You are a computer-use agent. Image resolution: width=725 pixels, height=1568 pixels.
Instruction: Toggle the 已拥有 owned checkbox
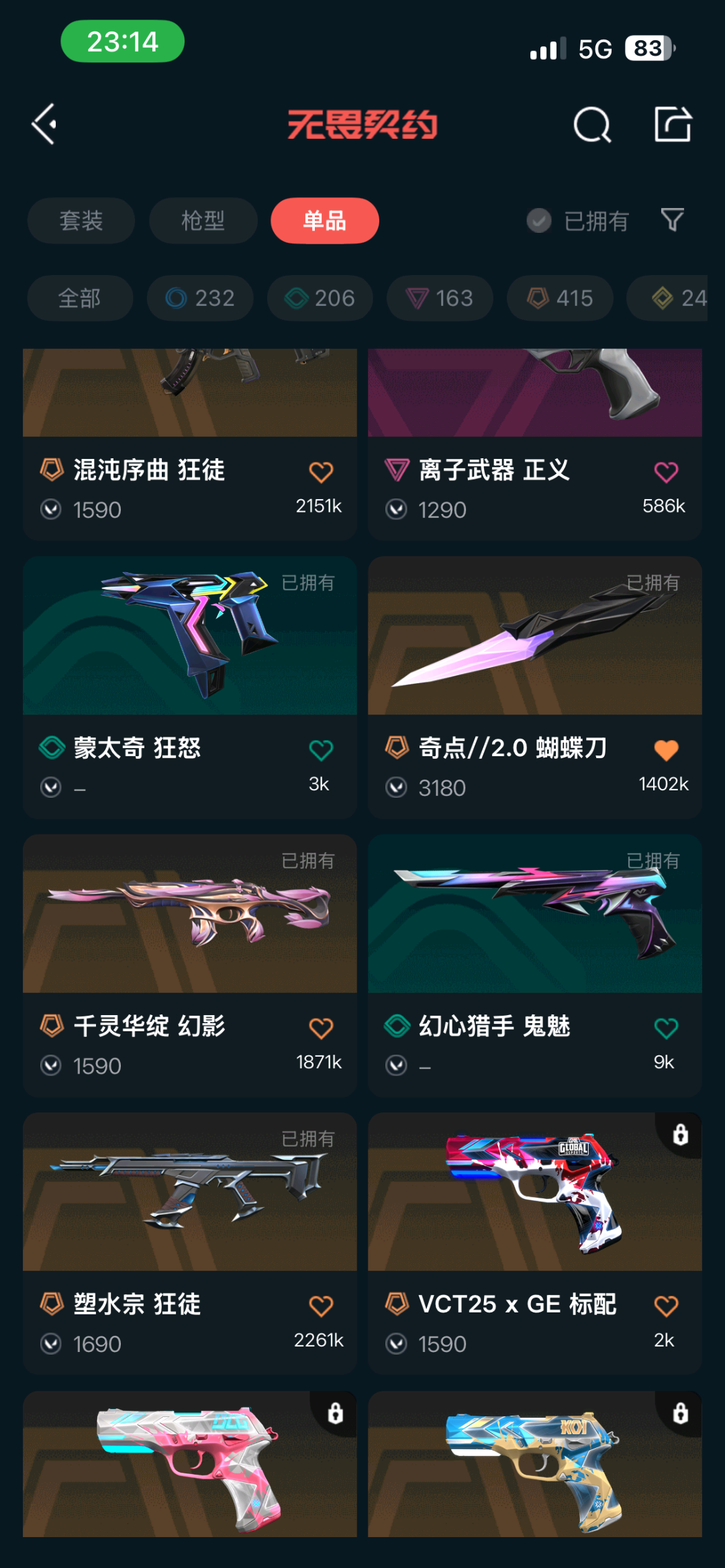(x=539, y=220)
